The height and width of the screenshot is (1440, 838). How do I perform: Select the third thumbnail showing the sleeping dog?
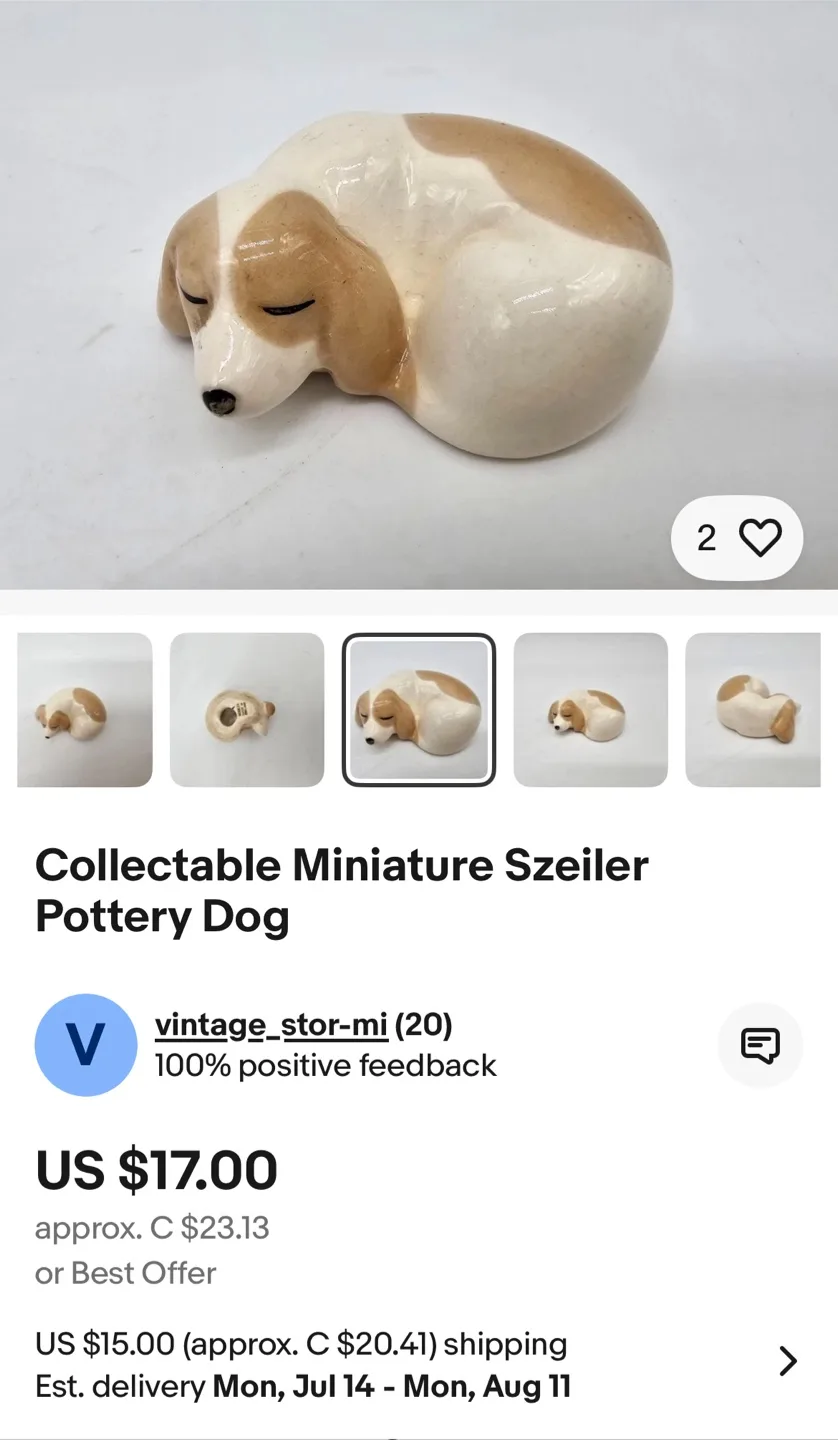[419, 710]
